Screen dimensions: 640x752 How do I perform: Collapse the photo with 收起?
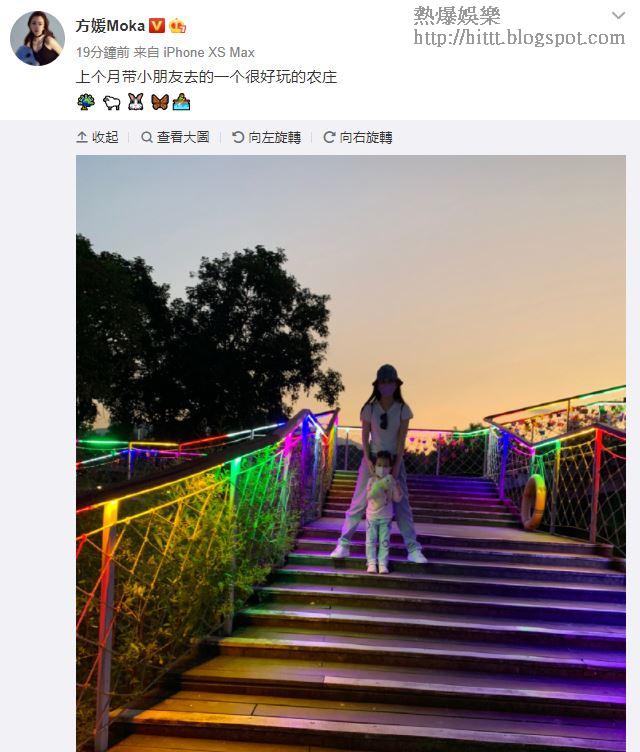(x=97, y=138)
